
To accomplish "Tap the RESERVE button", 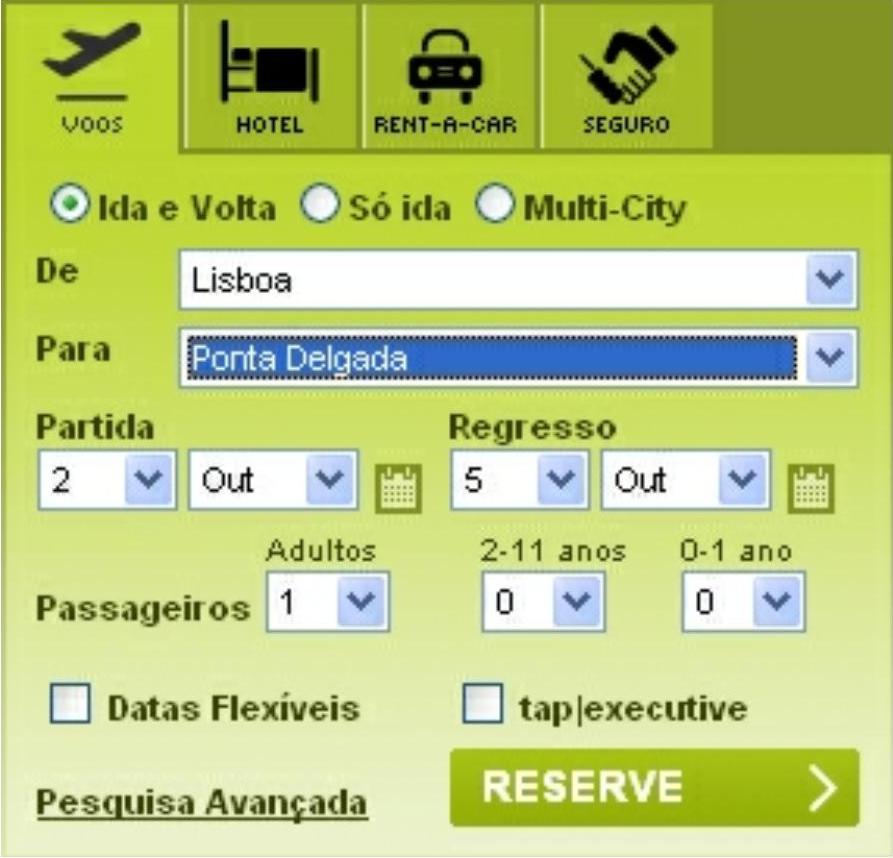I will click(x=654, y=788).
